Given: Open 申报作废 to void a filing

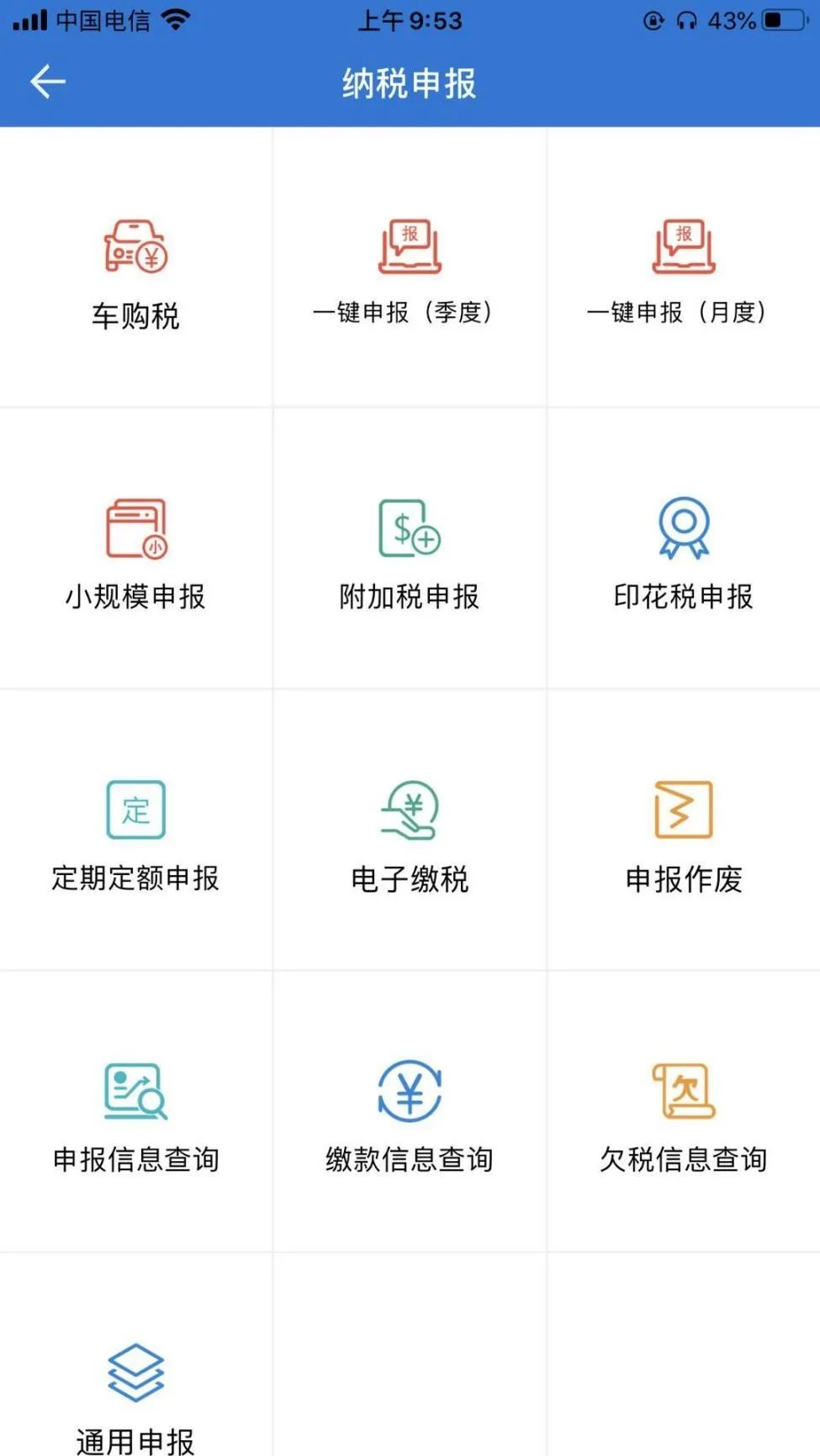Looking at the screenshot, I should [x=684, y=831].
